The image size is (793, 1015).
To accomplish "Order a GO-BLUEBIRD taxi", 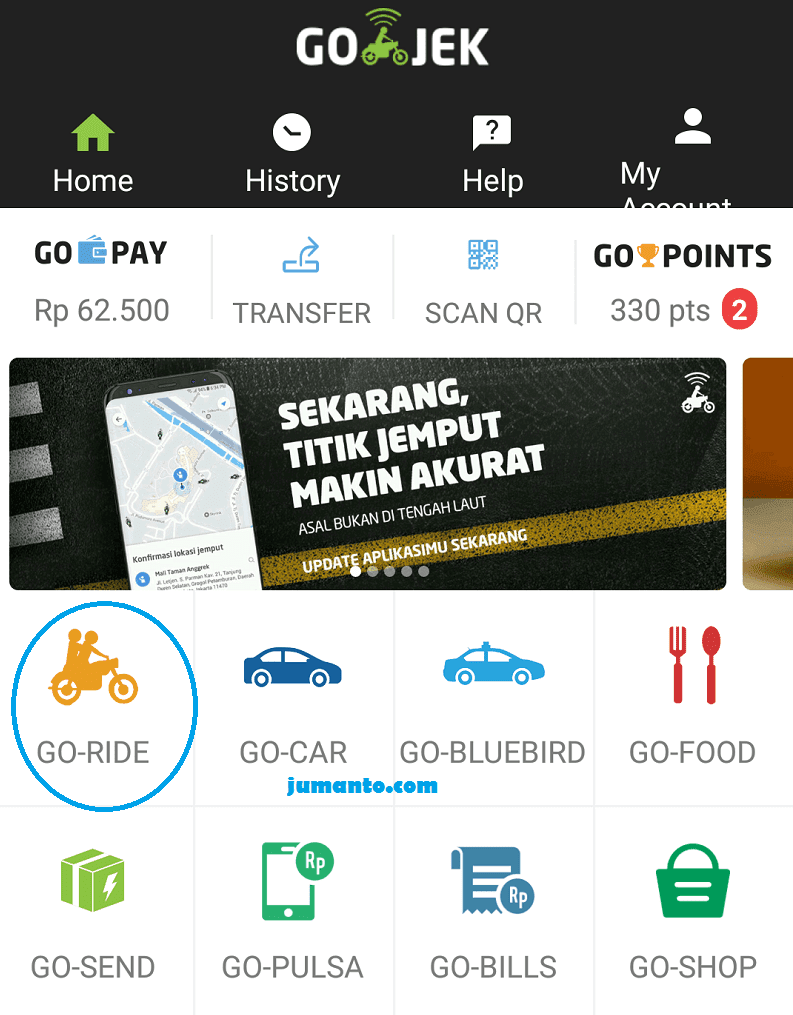I will coord(493,697).
